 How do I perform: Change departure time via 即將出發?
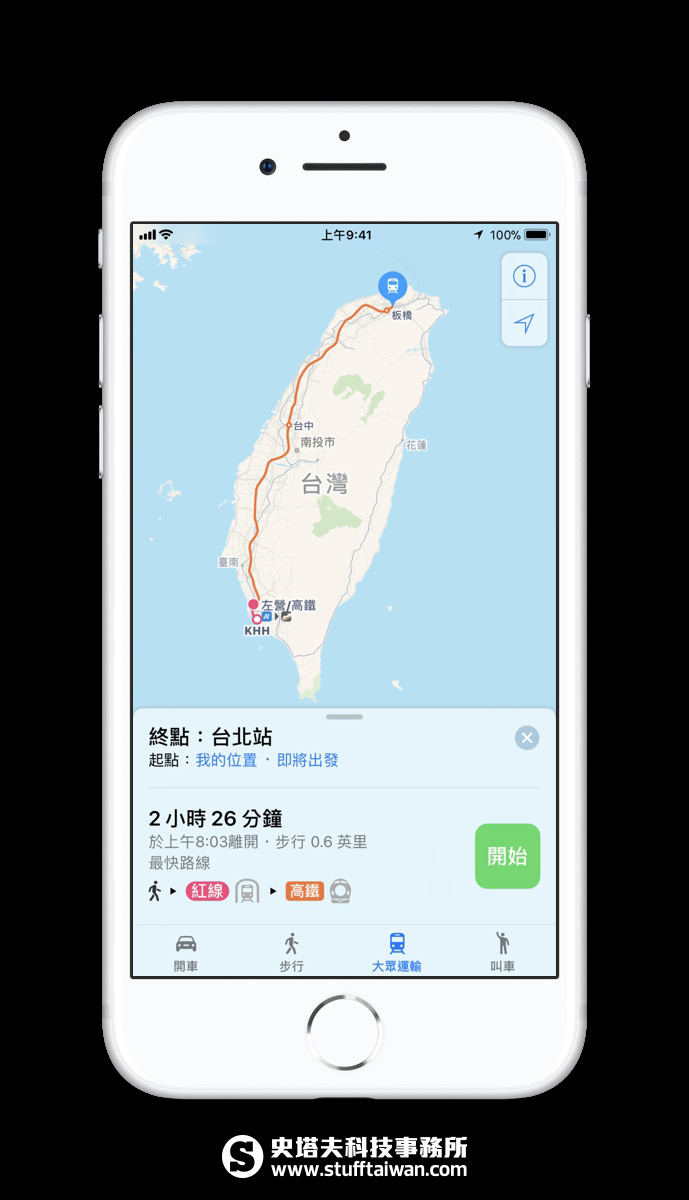click(308, 760)
